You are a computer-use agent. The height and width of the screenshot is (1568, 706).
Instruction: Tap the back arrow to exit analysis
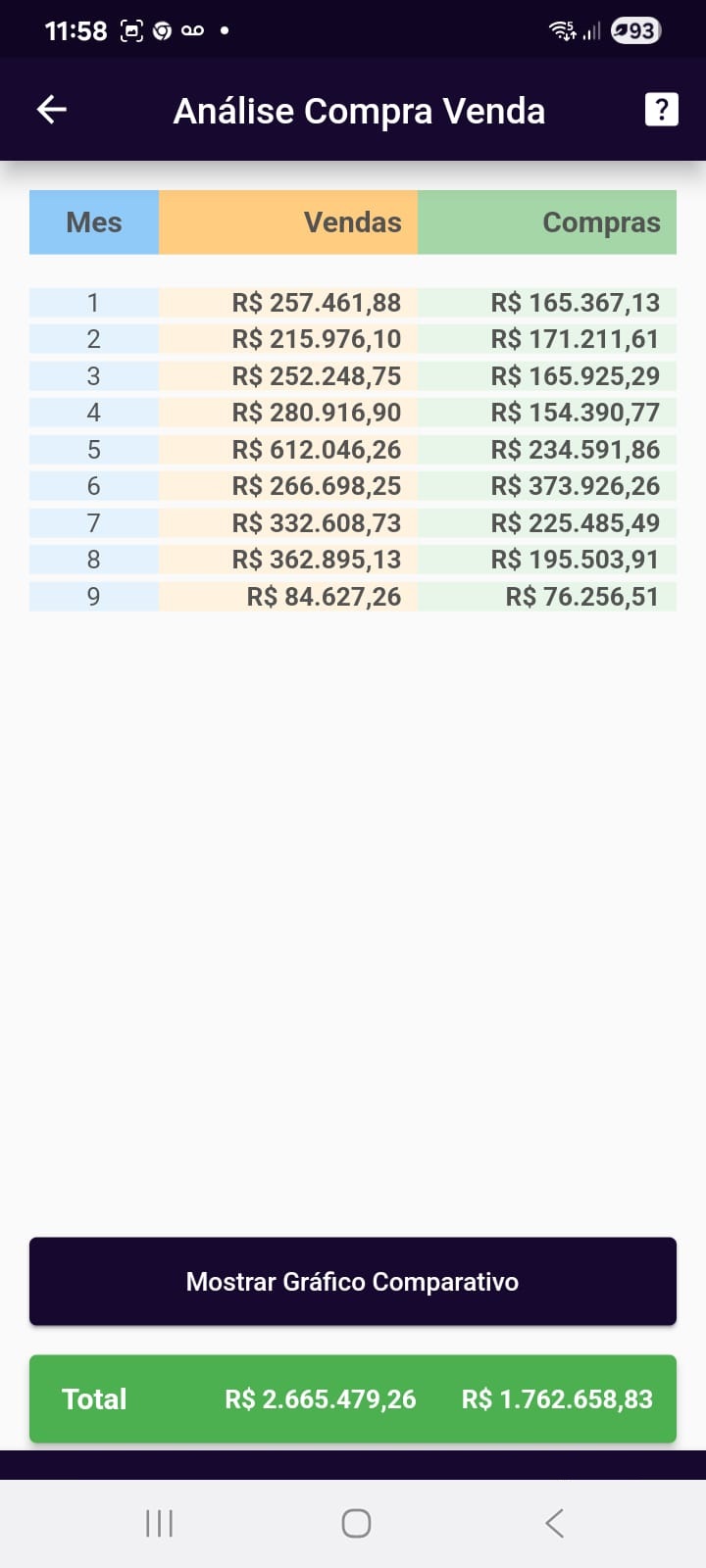49,109
